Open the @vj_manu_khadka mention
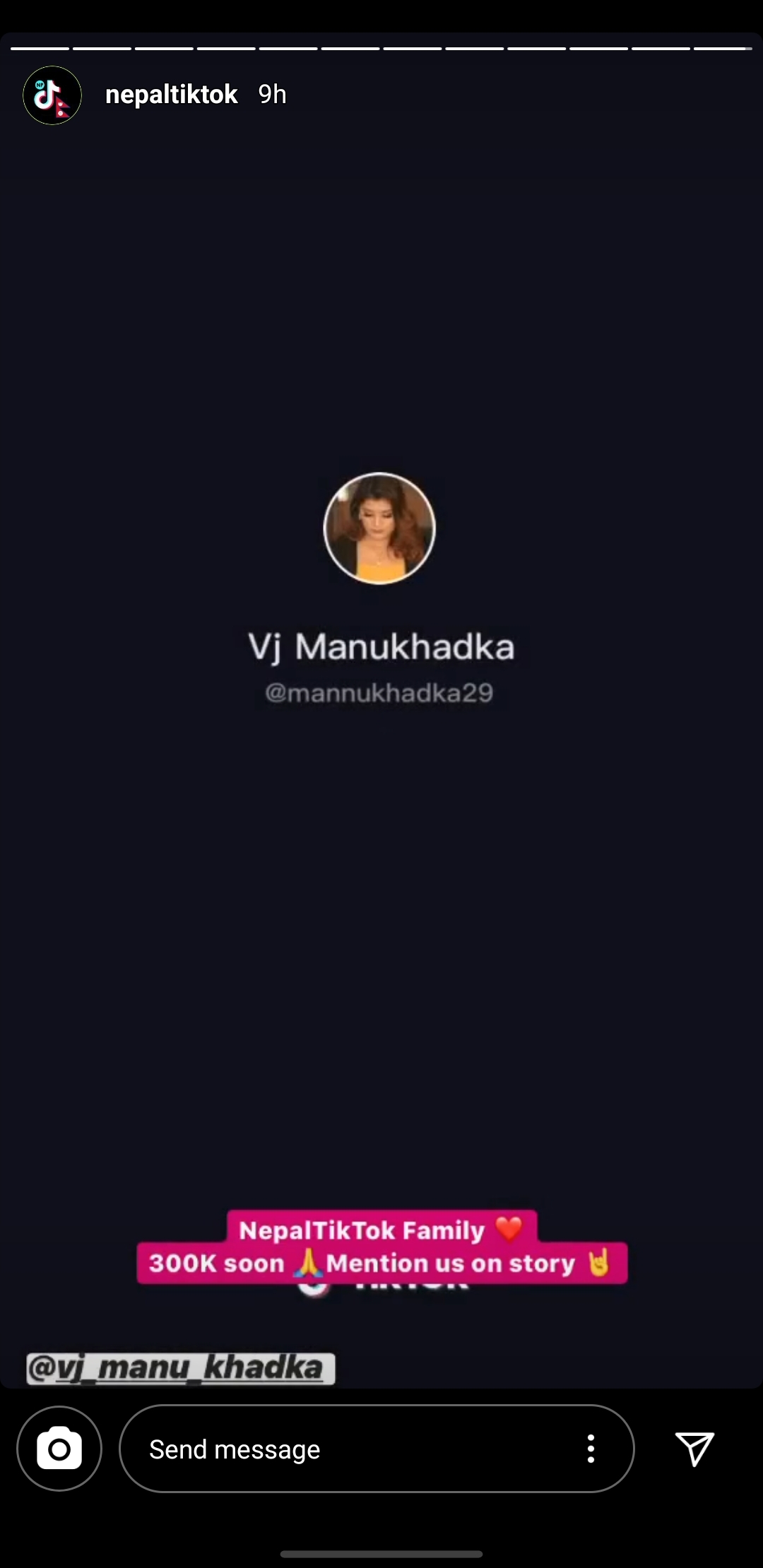Image resolution: width=763 pixels, height=1568 pixels. click(x=181, y=1368)
